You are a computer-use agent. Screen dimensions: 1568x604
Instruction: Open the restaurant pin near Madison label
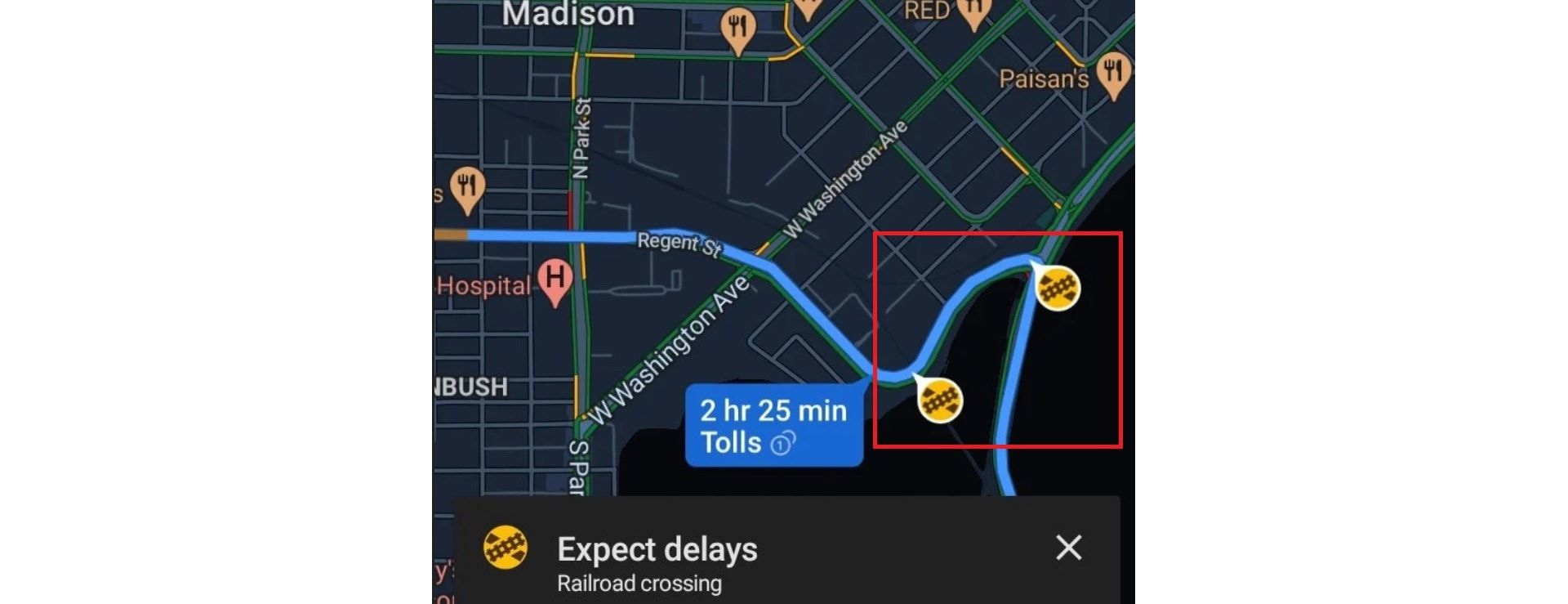point(737,29)
